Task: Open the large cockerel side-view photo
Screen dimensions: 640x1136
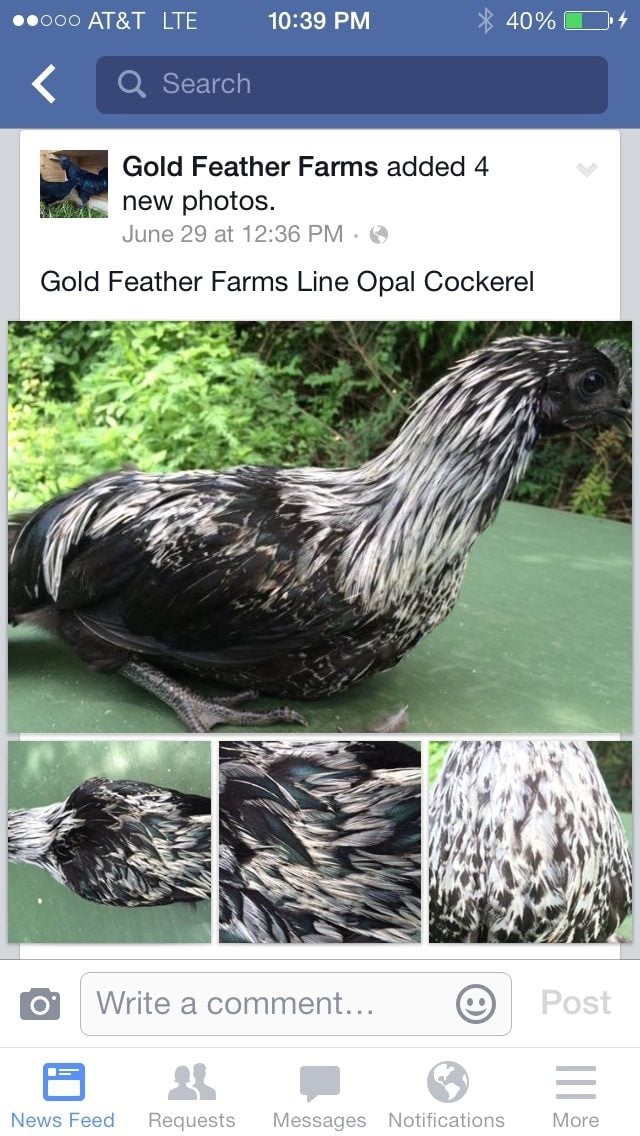Action: [x=320, y=527]
